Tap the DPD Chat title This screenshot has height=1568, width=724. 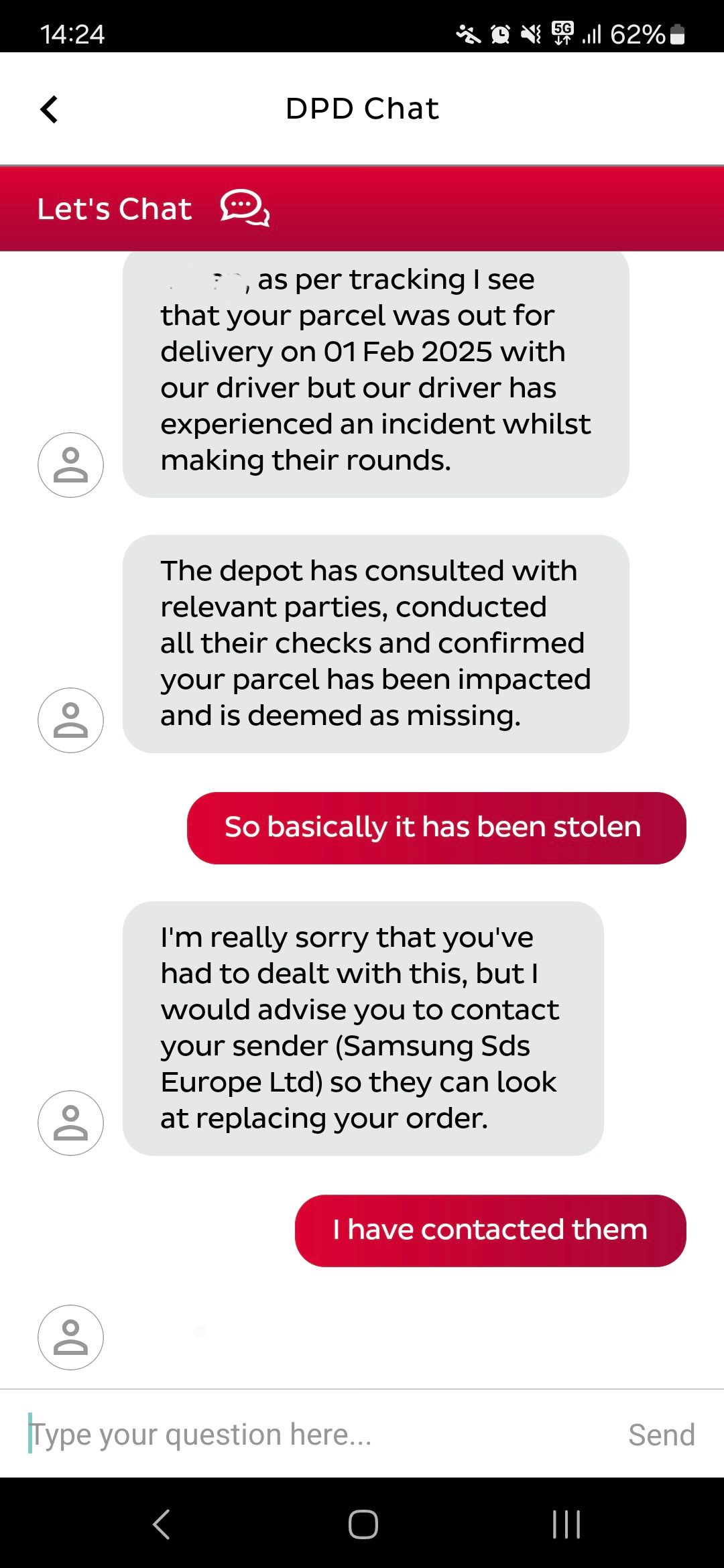coord(362,109)
